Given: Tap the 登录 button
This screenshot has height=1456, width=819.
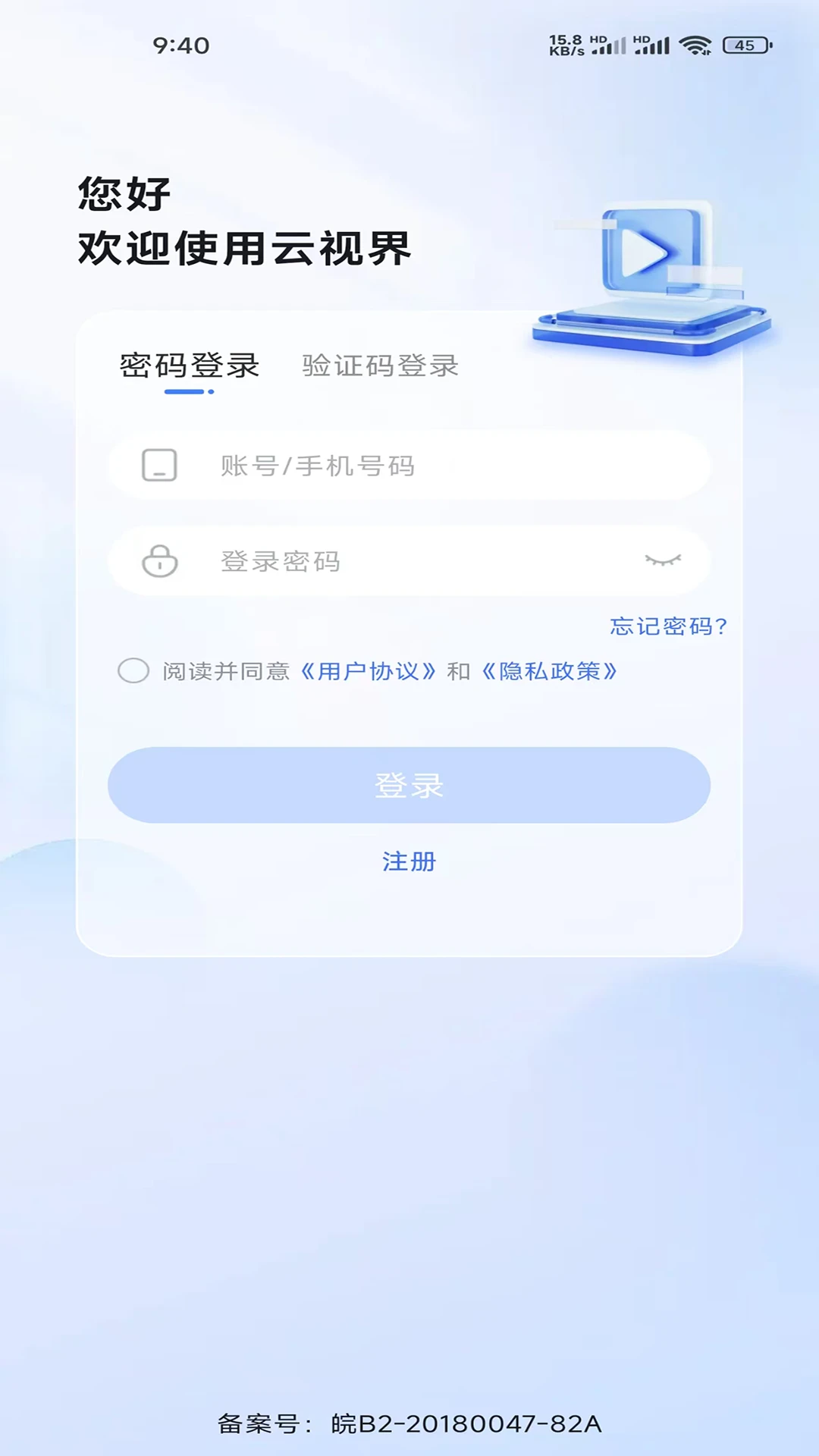Looking at the screenshot, I should 409,785.
